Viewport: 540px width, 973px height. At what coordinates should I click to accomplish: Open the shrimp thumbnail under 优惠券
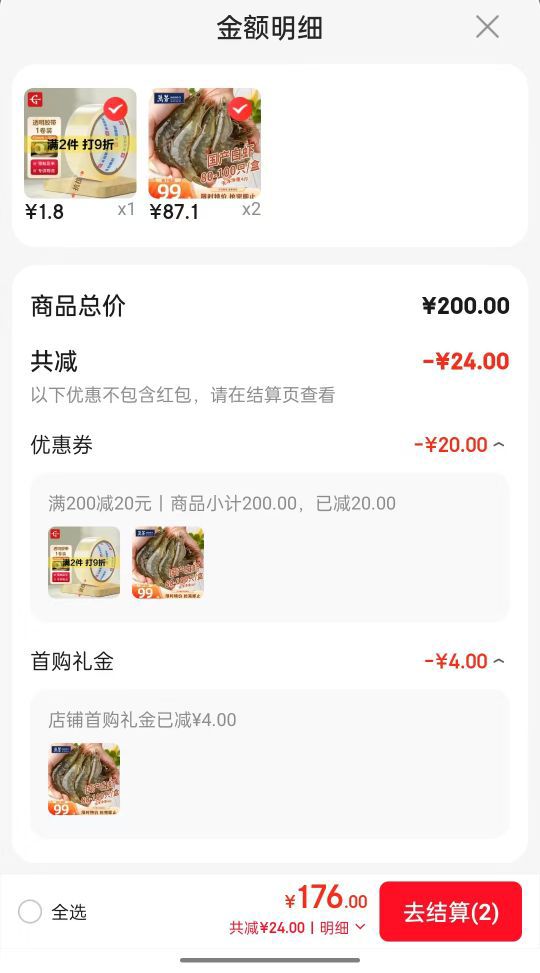click(168, 563)
